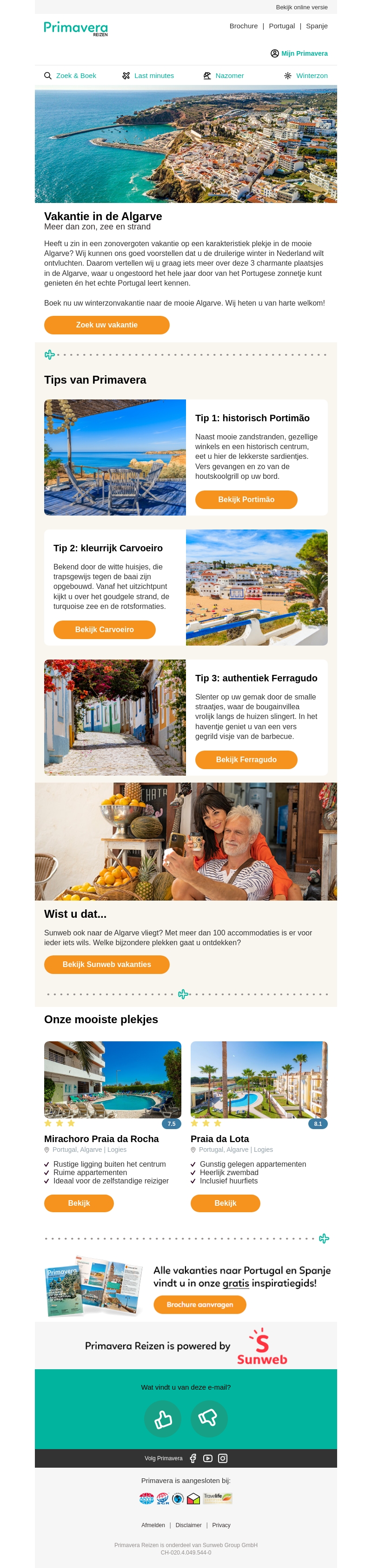Give thumbs down feedback on this e-mail

(209, 1418)
